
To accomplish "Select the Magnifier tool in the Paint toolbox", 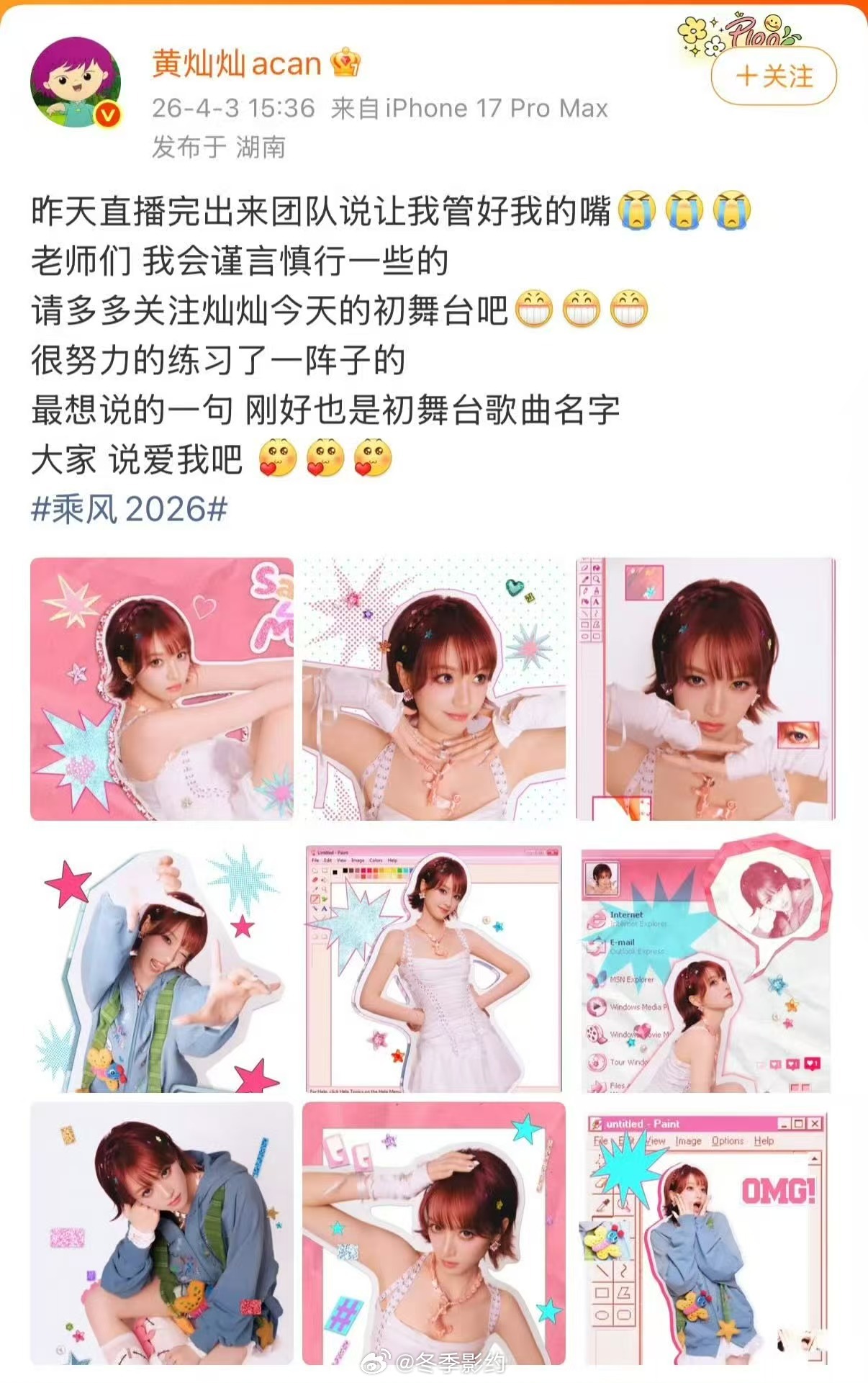I will coord(325,888).
